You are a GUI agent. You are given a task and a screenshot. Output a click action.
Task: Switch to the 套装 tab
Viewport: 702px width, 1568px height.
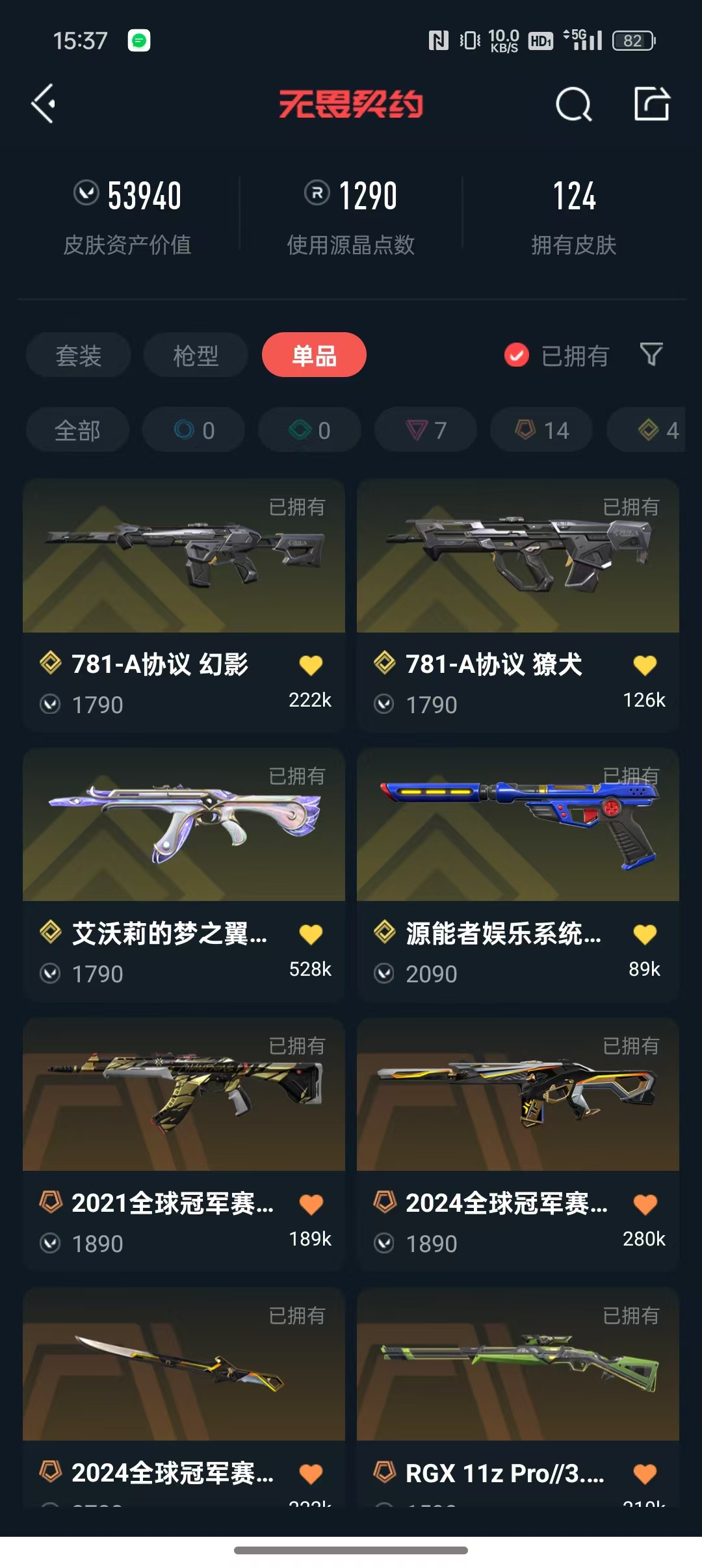[79, 355]
